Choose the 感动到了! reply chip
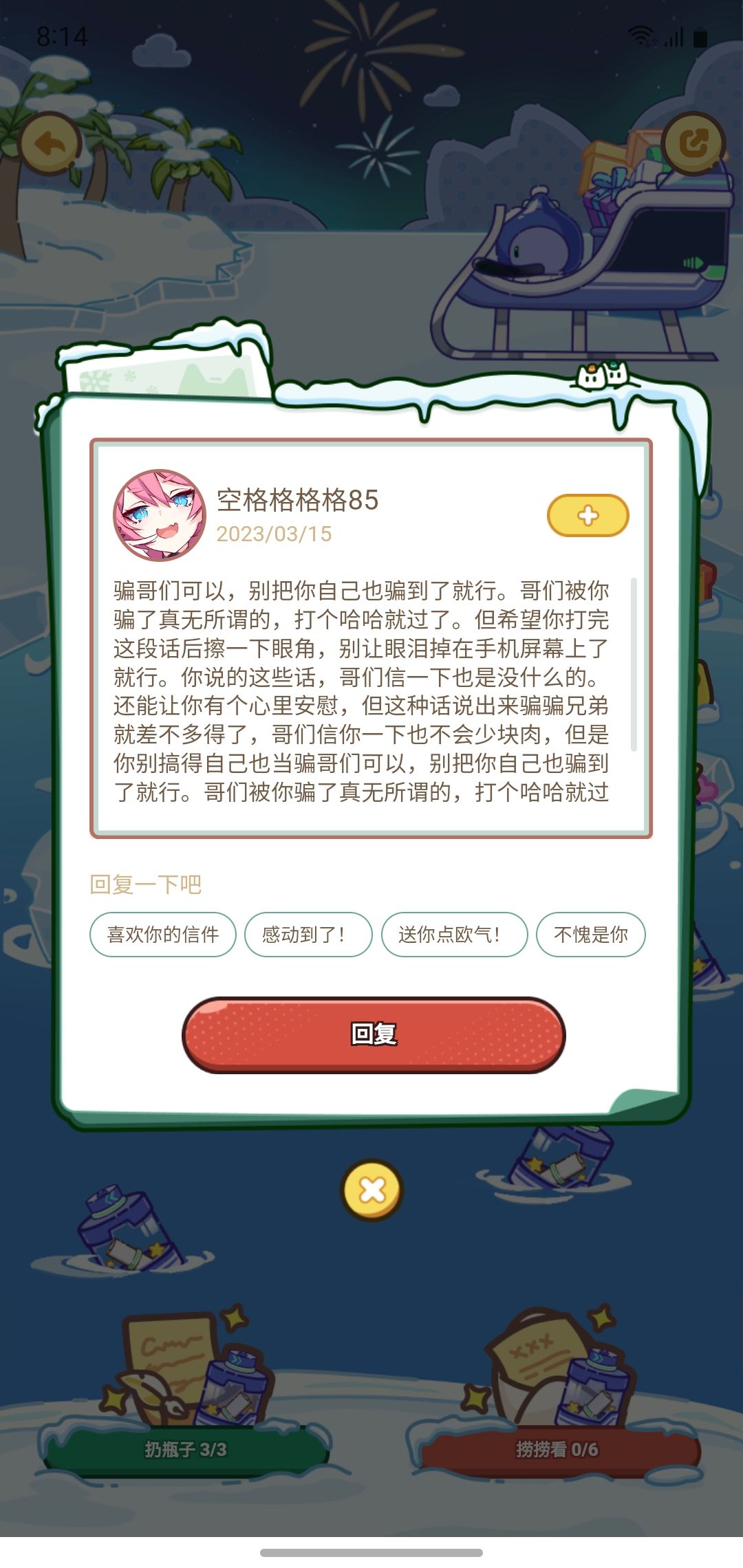 click(x=308, y=935)
